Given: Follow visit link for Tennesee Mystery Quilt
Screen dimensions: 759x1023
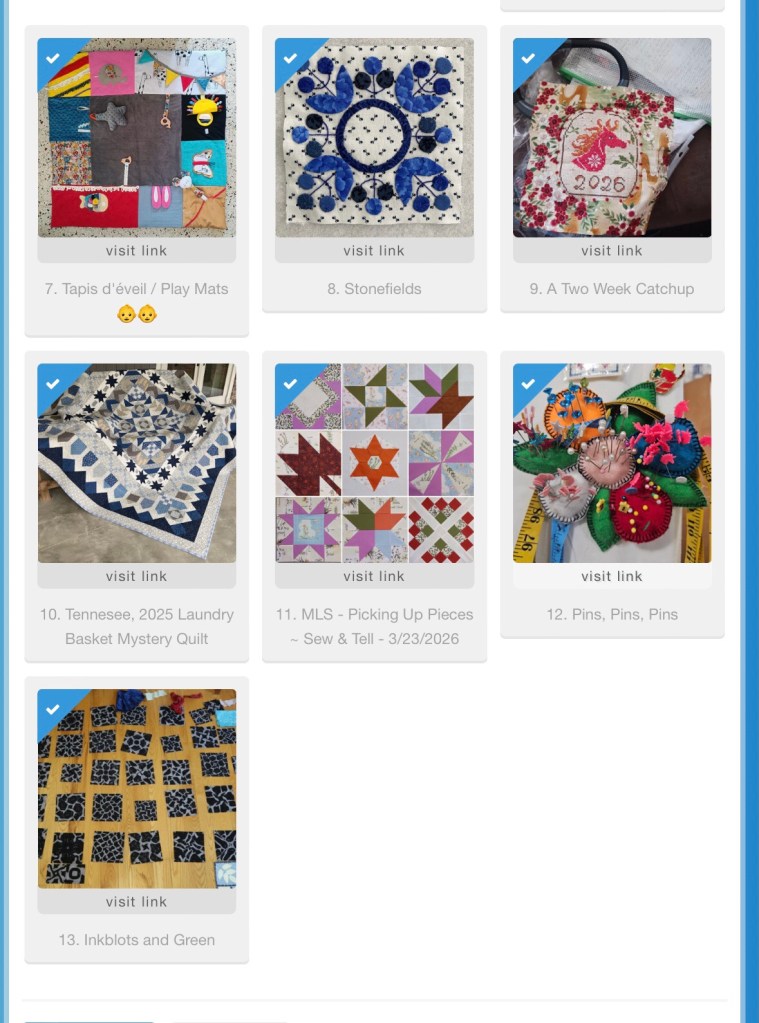Looking at the screenshot, I should click(137, 576).
